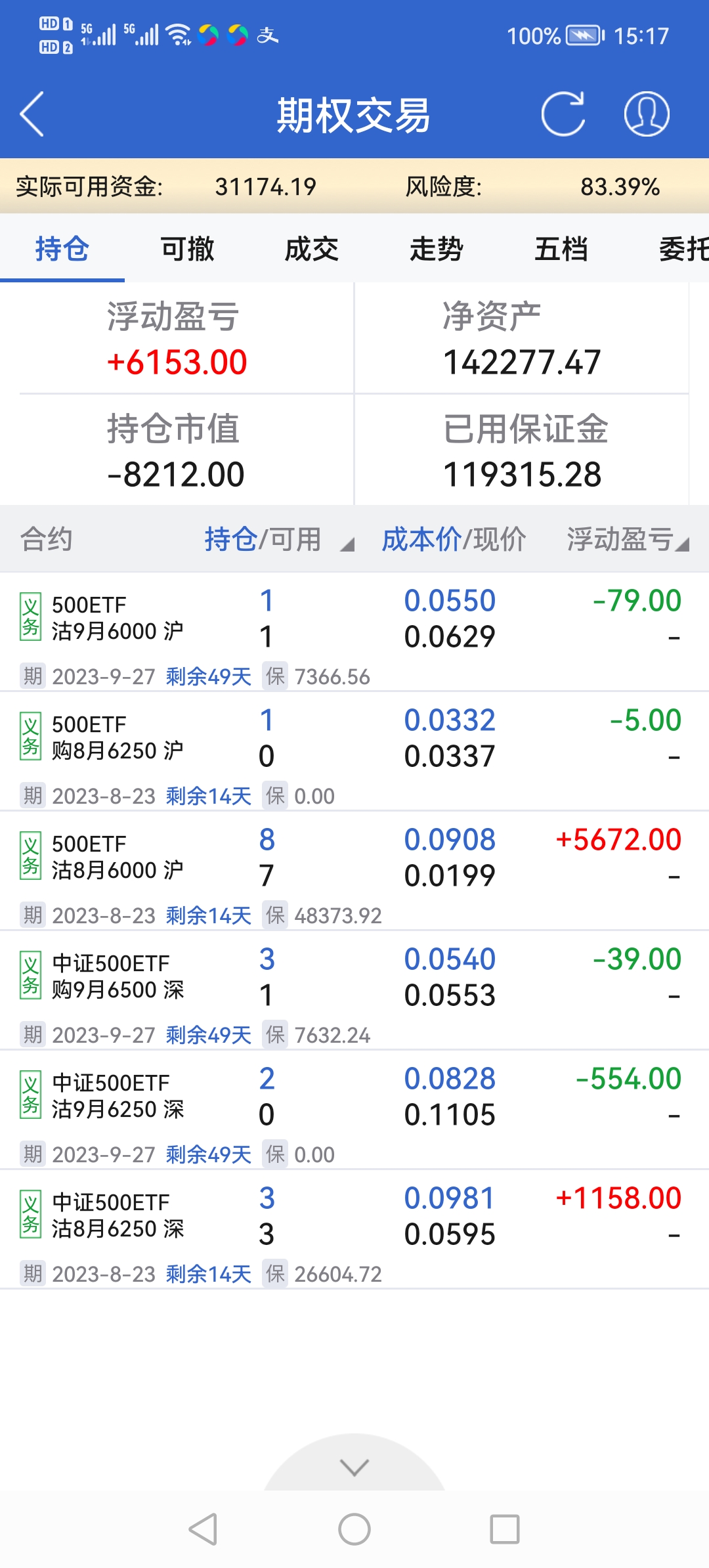709x1568 pixels.
Task: Tap the system home button
Action: [354, 1530]
